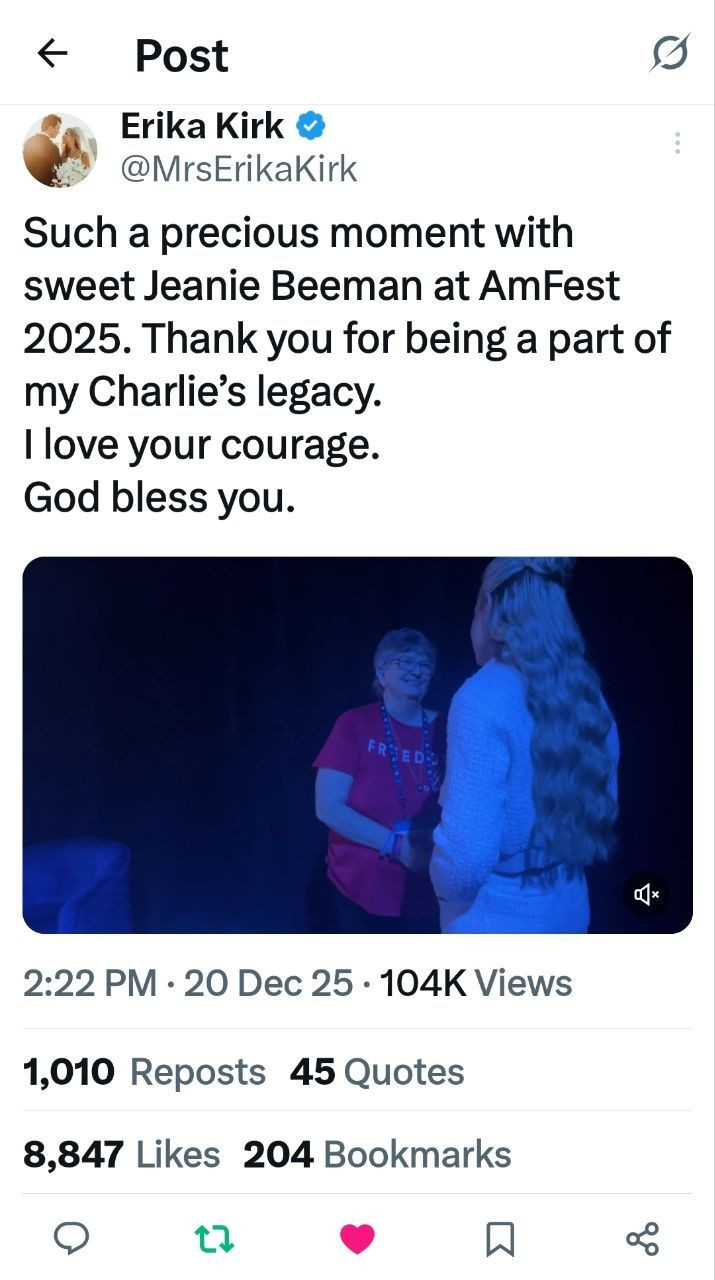Screen dimensions: 715x1280
Task: Bookmark this post
Action: [x=499, y=1240]
